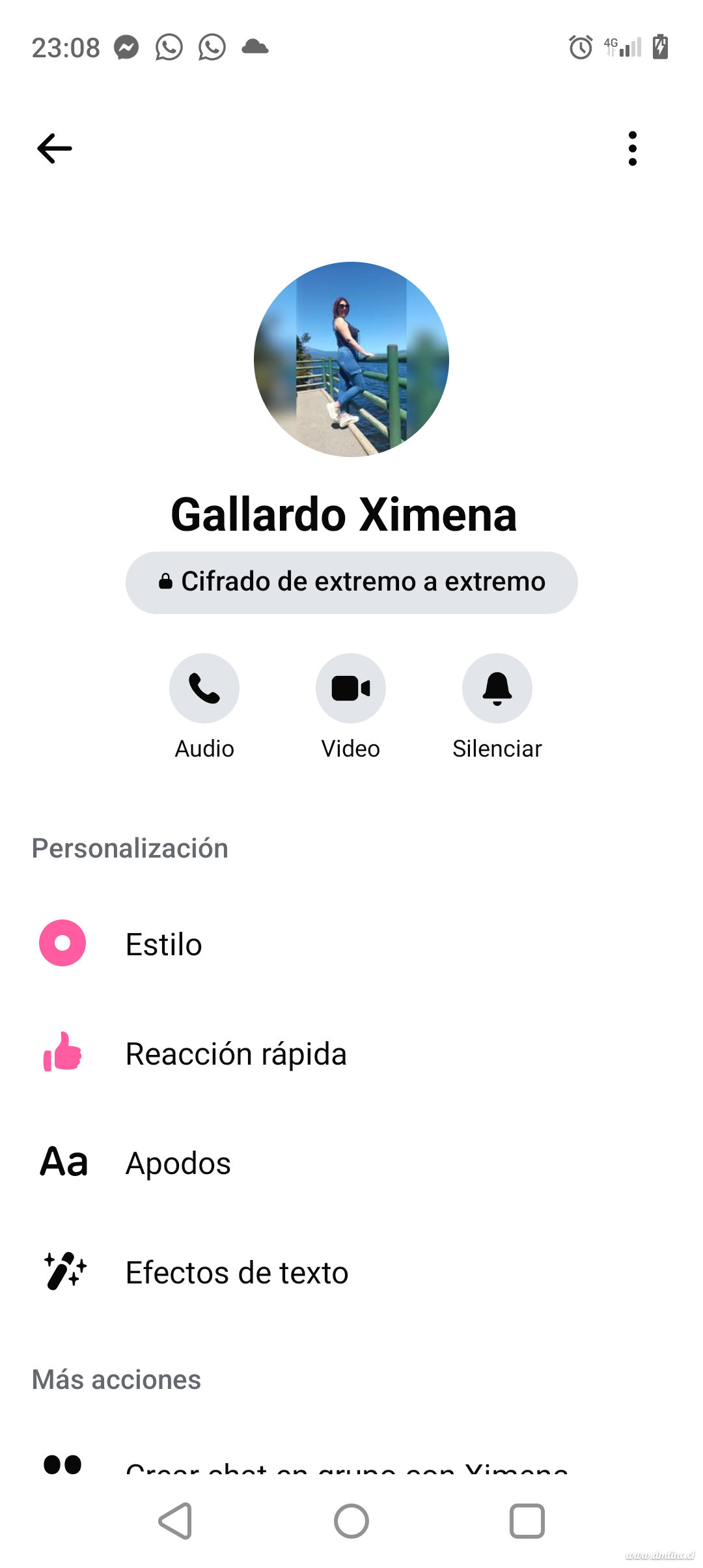This screenshot has height=1568, width=703.
Task: Open Efectos de texto settings
Action: pos(237,1272)
